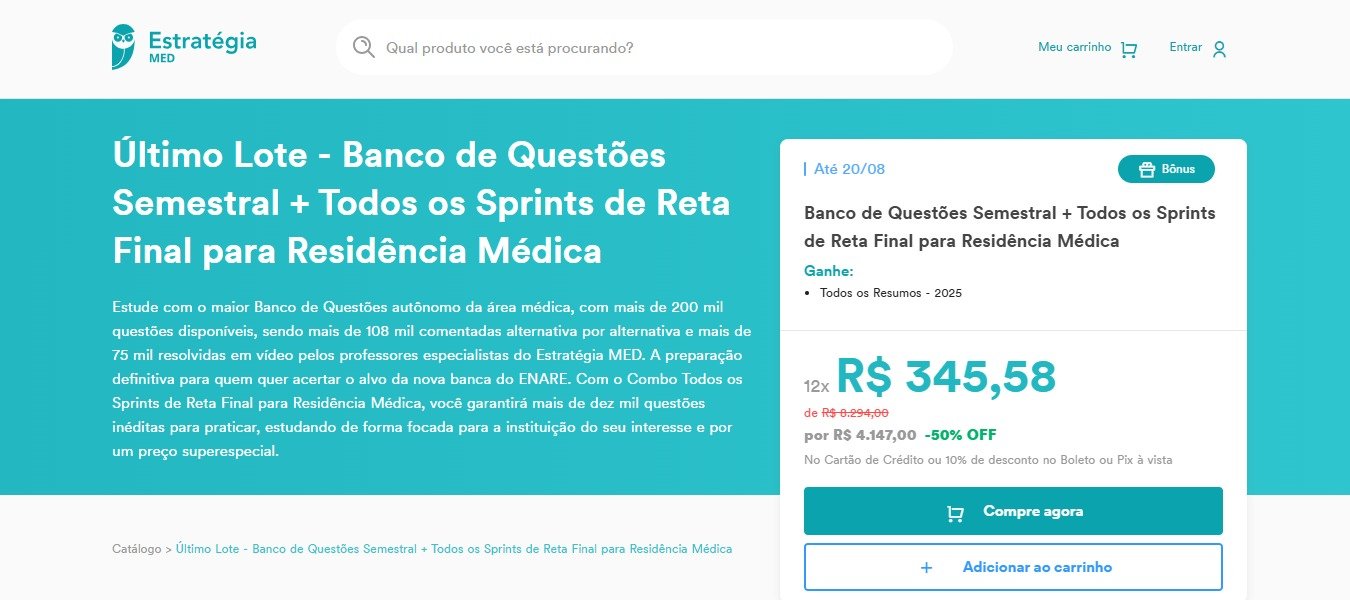Image resolution: width=1350 pixels, height=600 pixels.
Task: Tap Compre agora
Action: (x=1013, y=511)
